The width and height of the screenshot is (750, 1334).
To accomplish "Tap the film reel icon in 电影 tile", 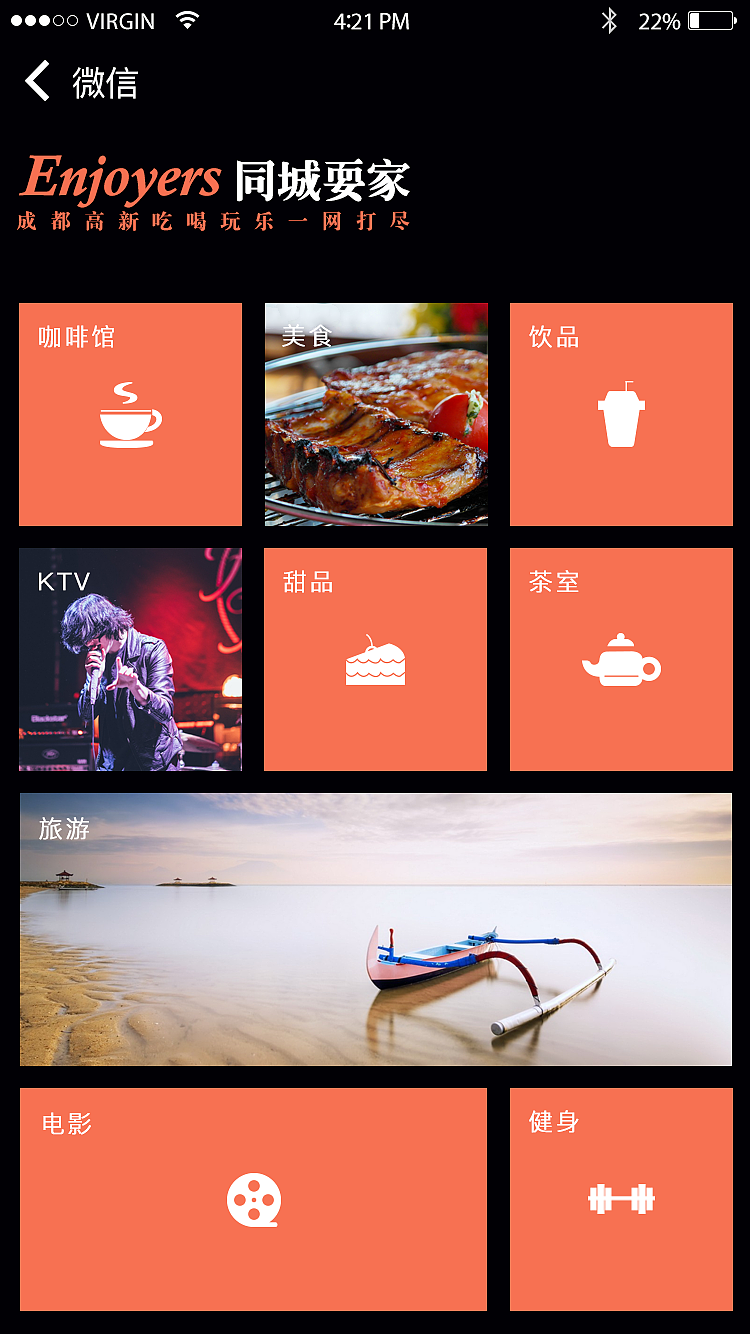I will pyautogui.click(x=253, y=1199).
